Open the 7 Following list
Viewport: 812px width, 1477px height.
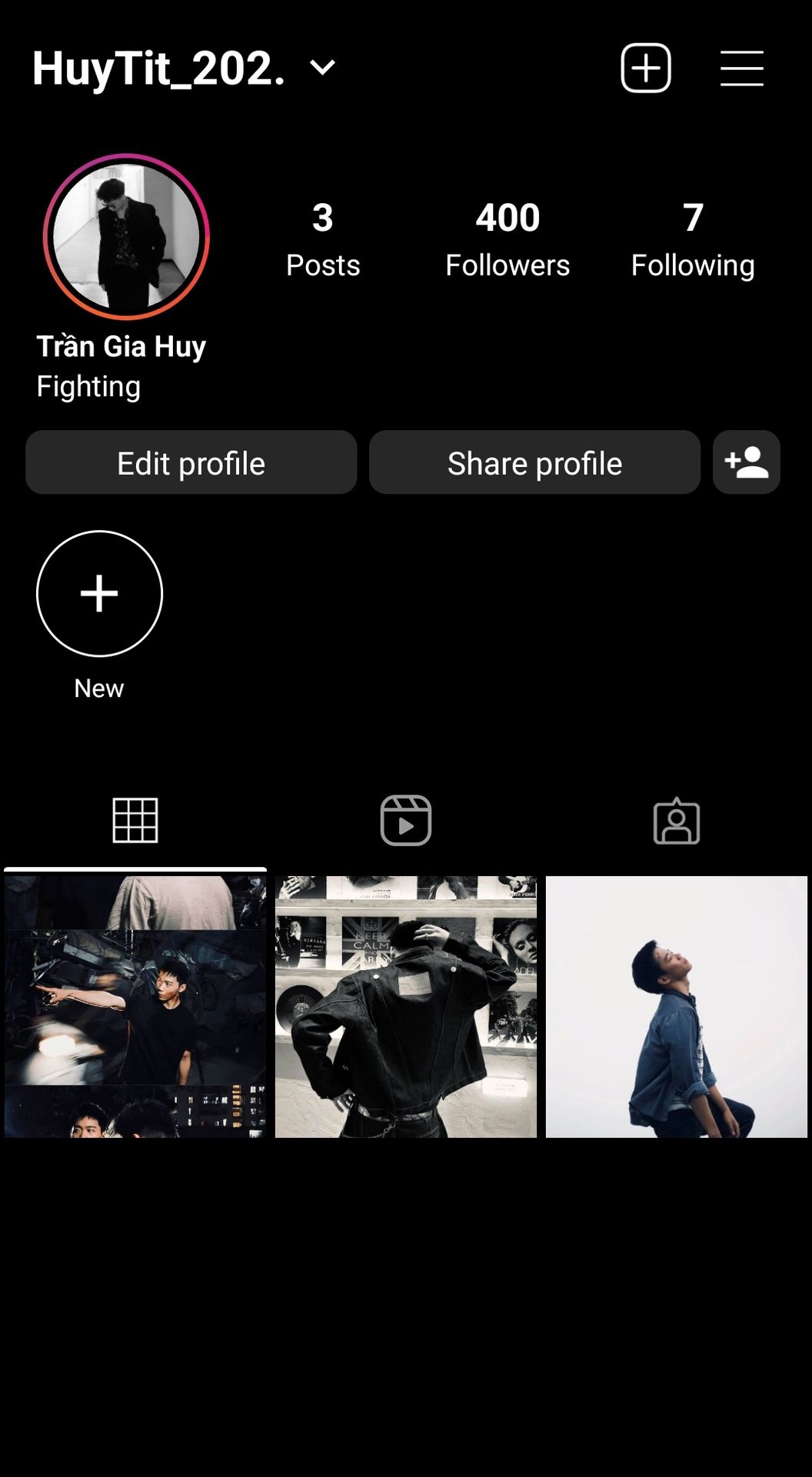coord(692,239)
